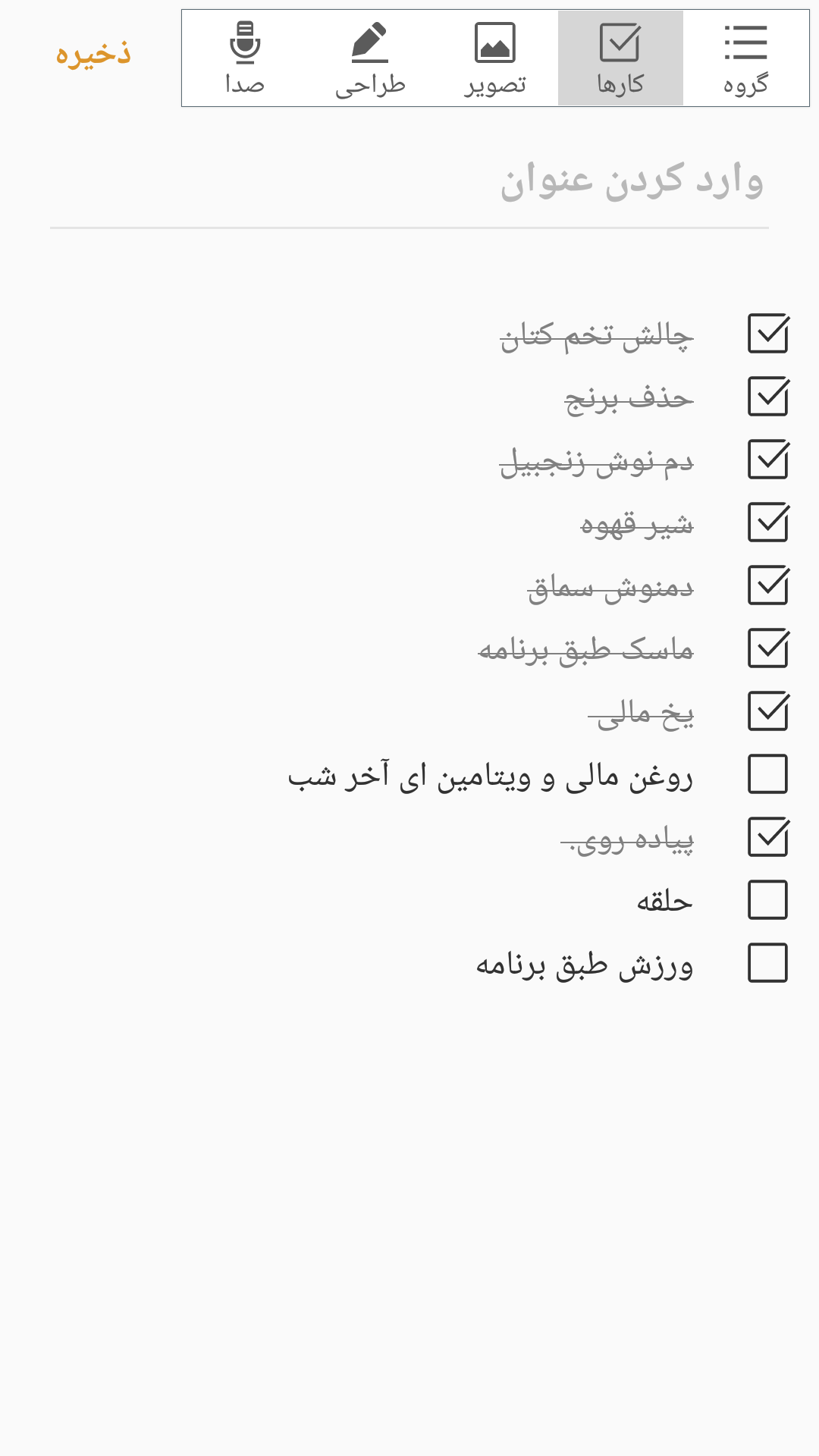819x1456 pixels.
Task: Open the طراحی drawing tool
Action: (370, 58)
